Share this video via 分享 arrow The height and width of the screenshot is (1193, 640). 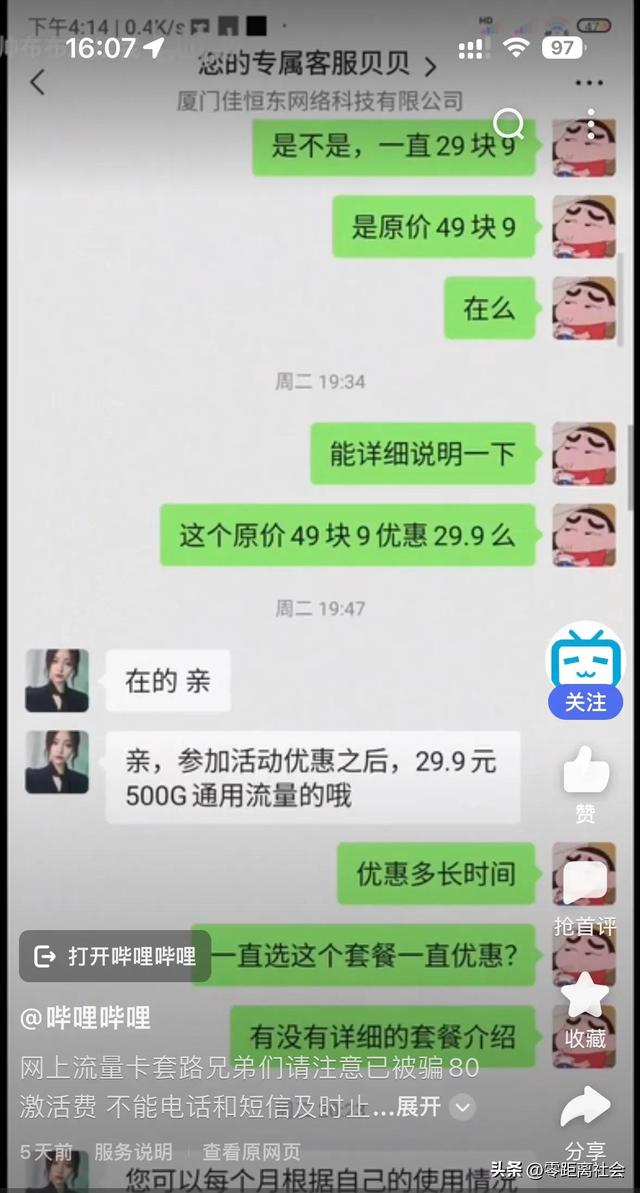click(x=586, y=1108)
